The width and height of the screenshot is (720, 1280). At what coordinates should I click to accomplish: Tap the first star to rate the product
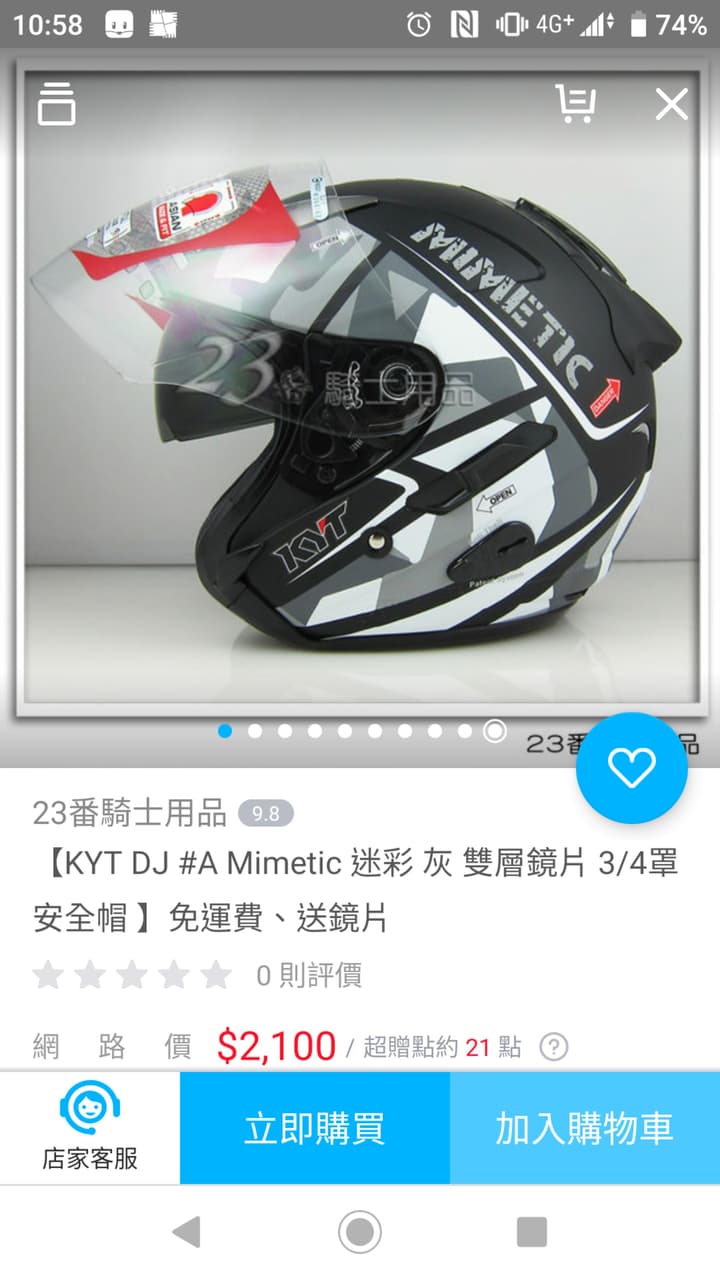tap(49, 975)
